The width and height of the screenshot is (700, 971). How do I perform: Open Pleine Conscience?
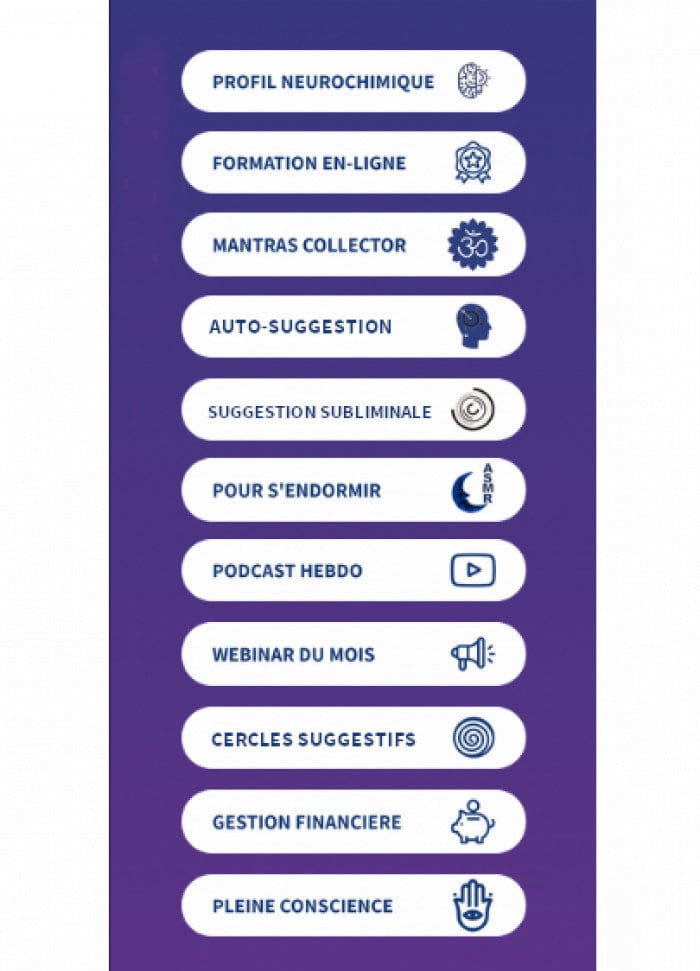(x=353, y=906)
